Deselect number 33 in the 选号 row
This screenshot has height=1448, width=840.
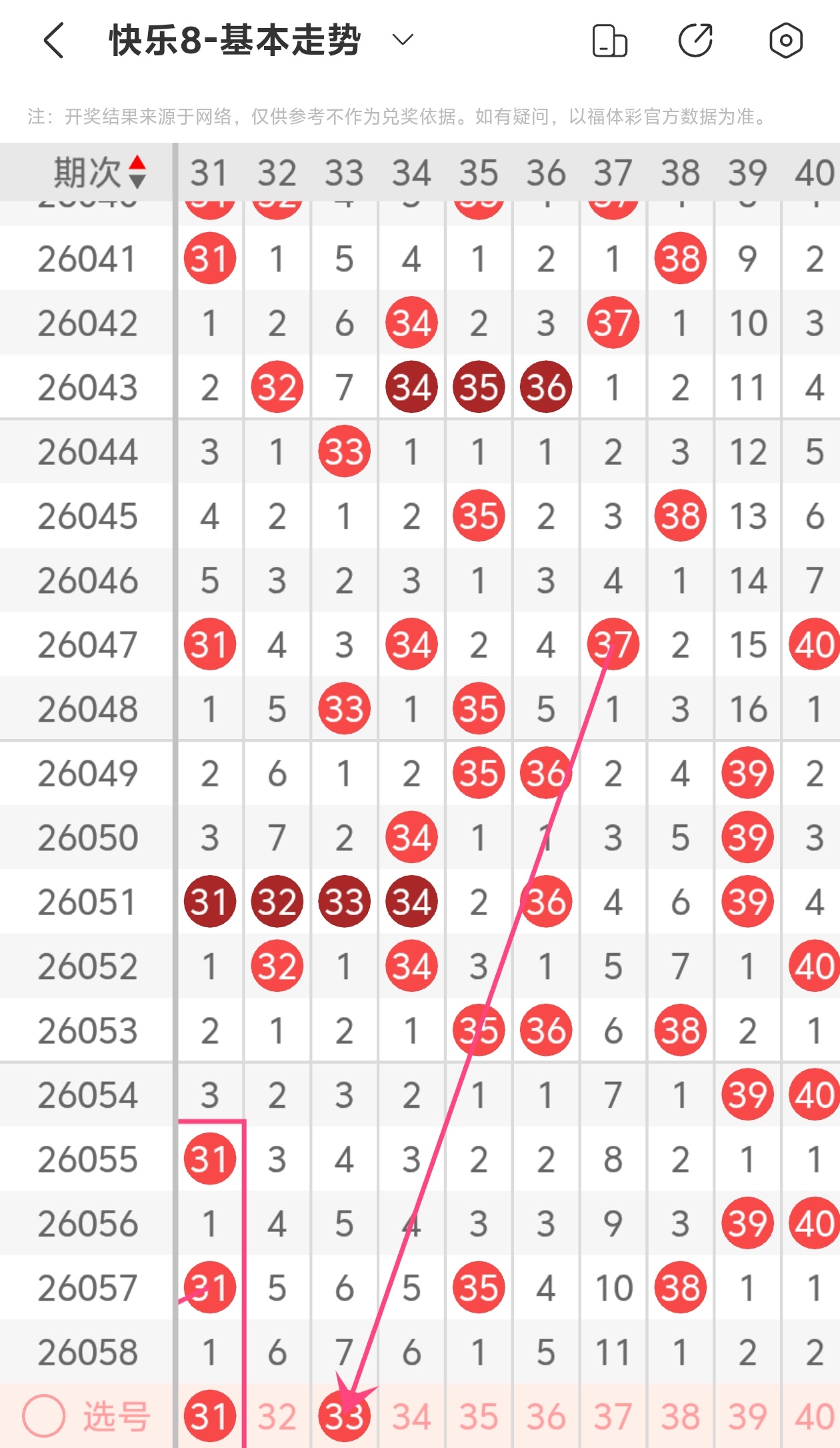[x=344, y=1416]
